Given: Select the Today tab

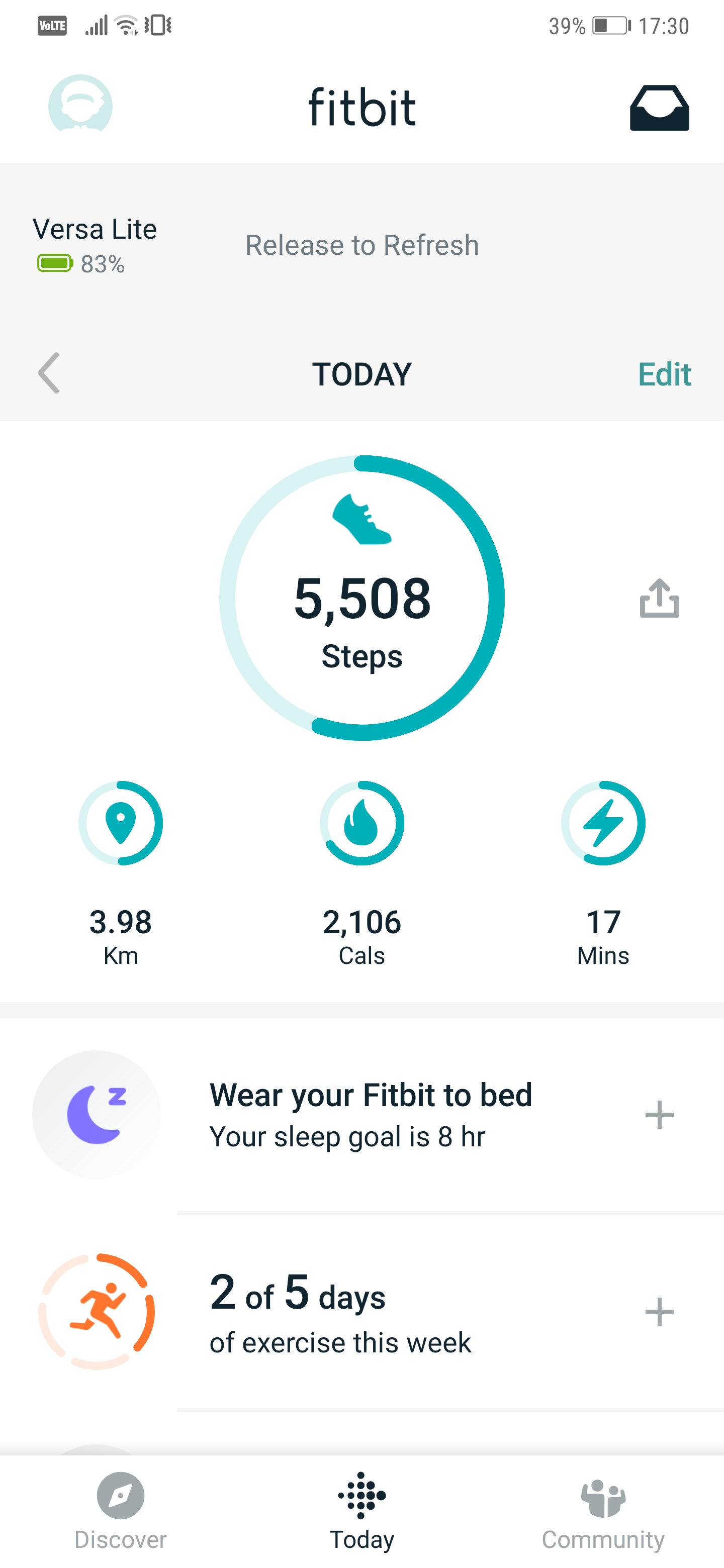Looking at the screenshot, I should tap(361, 1511).
